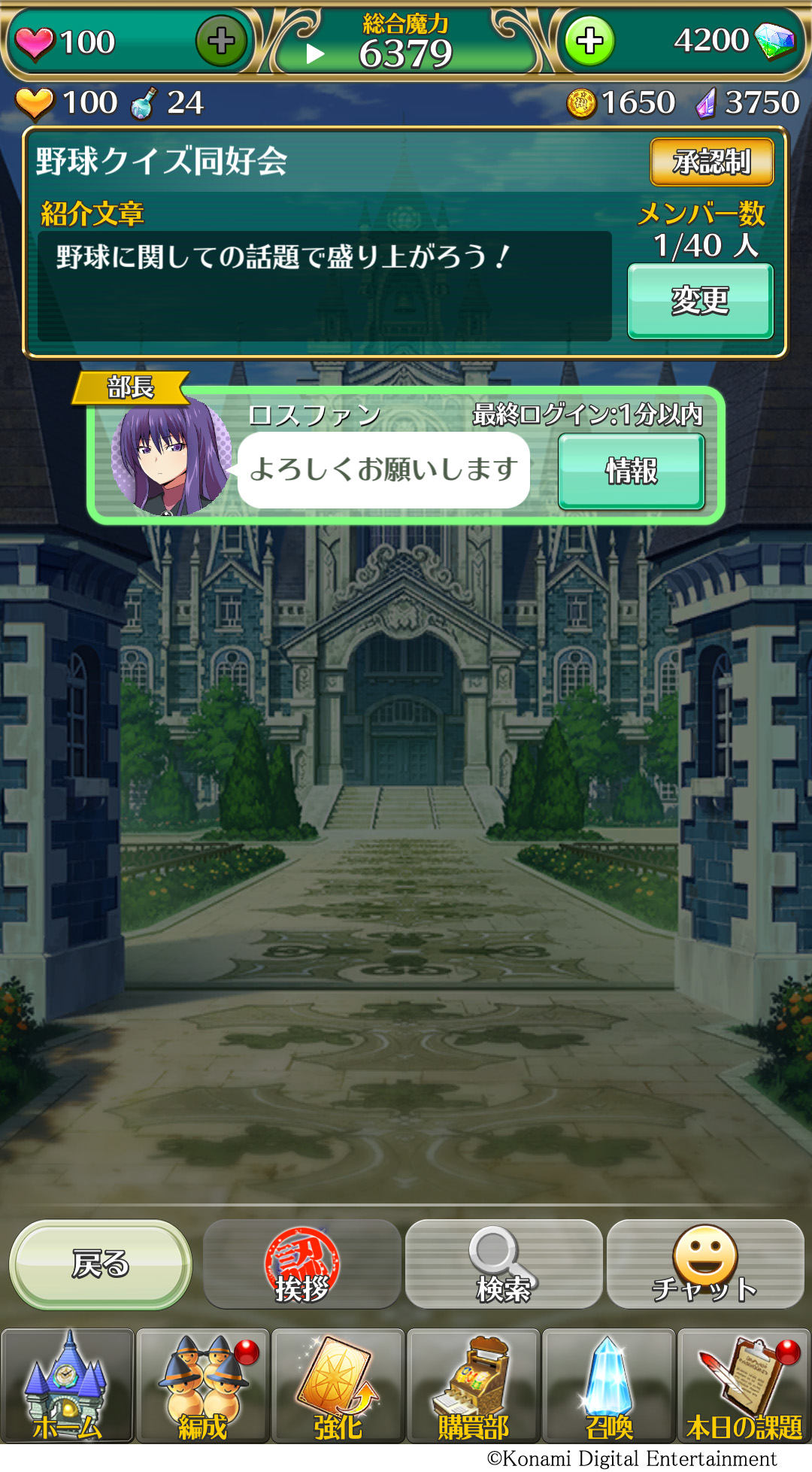The height and width of the screenshot is (1472, 812).
Task: Tap the plus button beside the 4200 gems
Action: 589,41
